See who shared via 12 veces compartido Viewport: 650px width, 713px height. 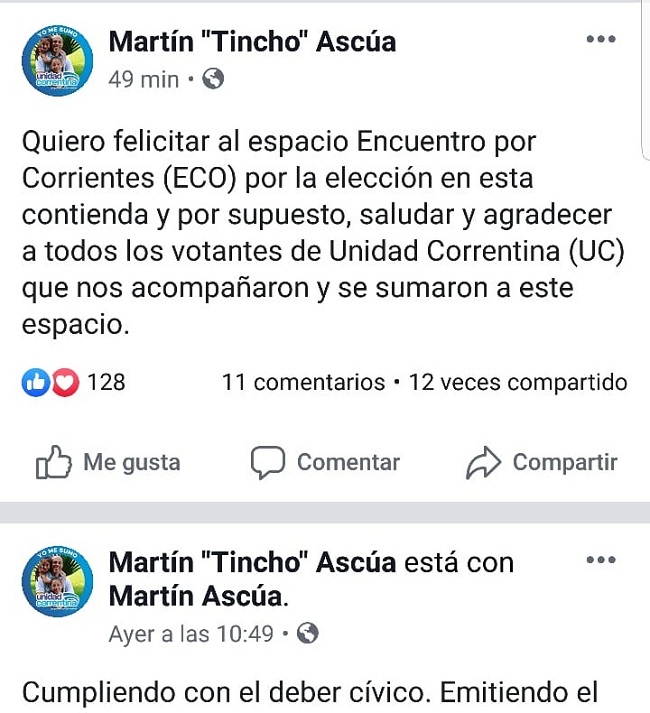tap(518, 382)
